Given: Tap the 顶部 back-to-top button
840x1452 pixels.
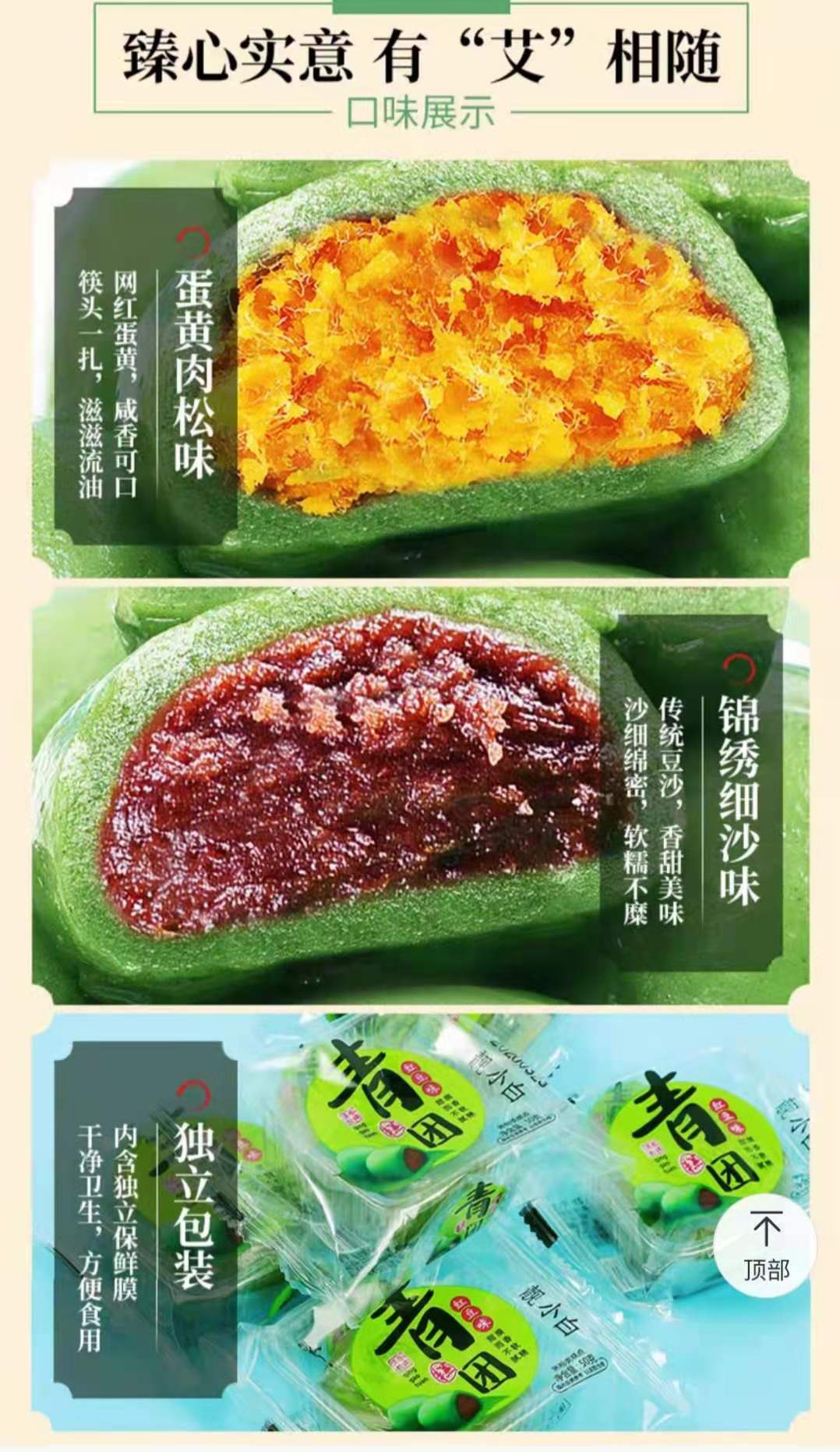Looking at the screenshot, I should pyautogui.click(x=765, y=1246).
